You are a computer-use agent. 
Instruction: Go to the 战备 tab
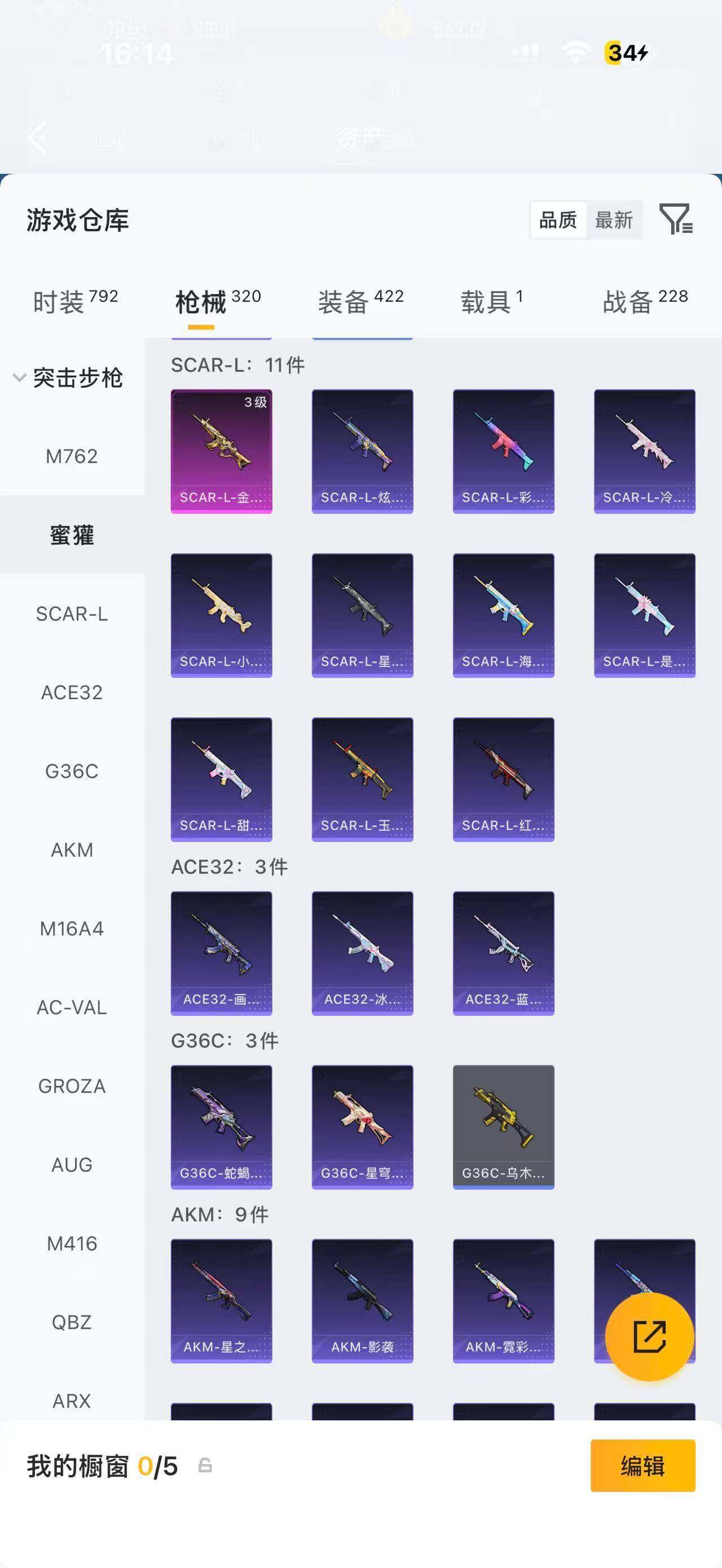pos(645,301)
